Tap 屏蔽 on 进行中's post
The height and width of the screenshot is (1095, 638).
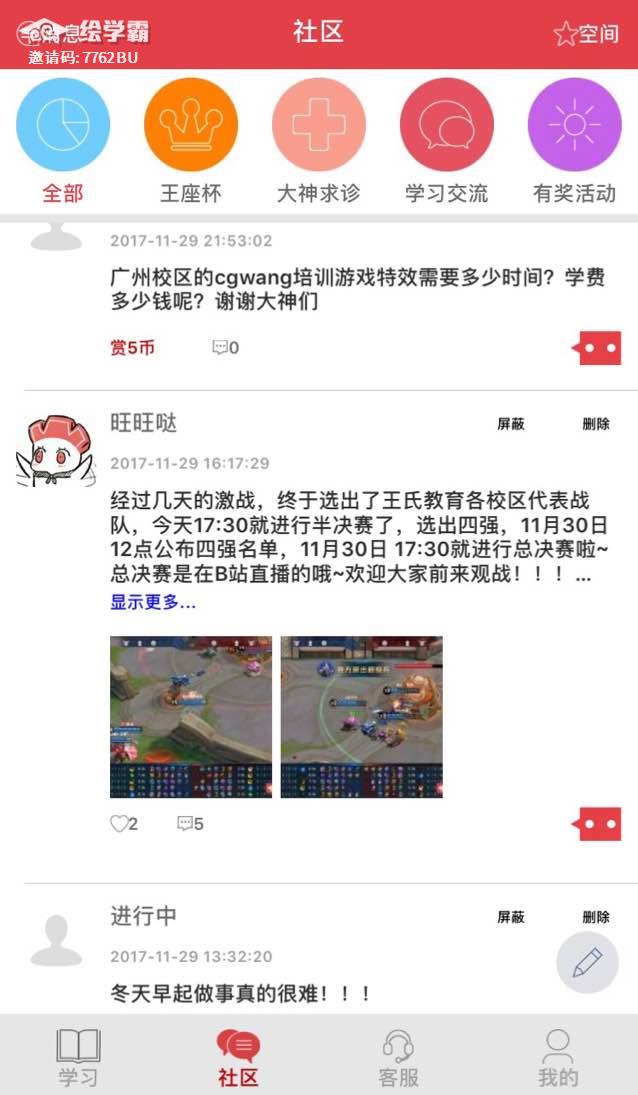511,917
